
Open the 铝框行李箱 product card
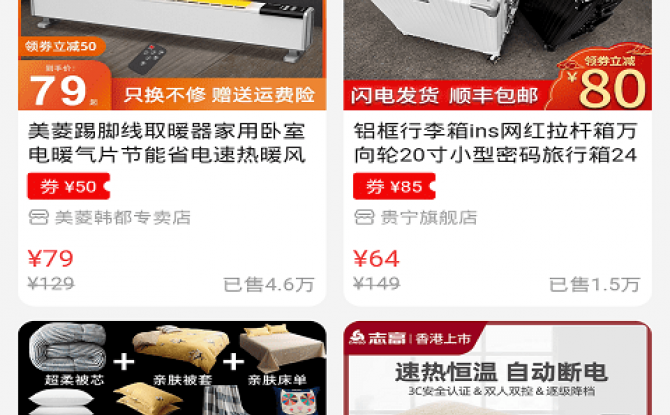click(495, 142)
